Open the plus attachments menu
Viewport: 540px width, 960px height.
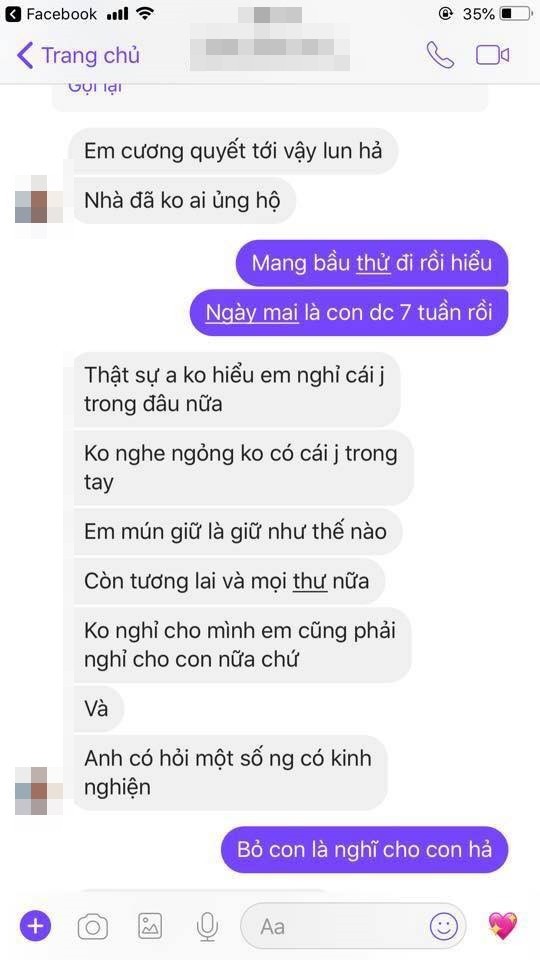point(36,926)
